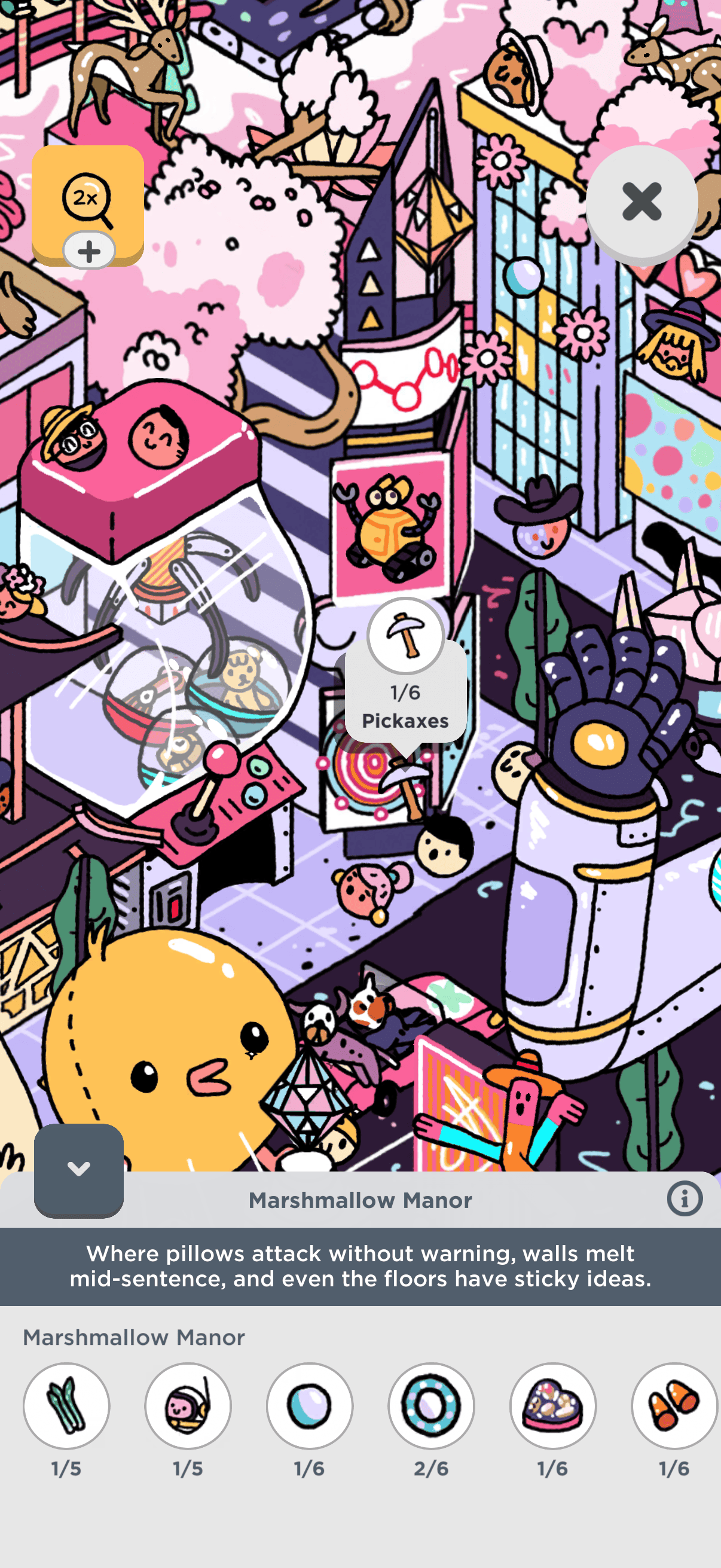Select the astronaut character item
Viewport: 721px width, 1568px height.
tap(188, 1405)
